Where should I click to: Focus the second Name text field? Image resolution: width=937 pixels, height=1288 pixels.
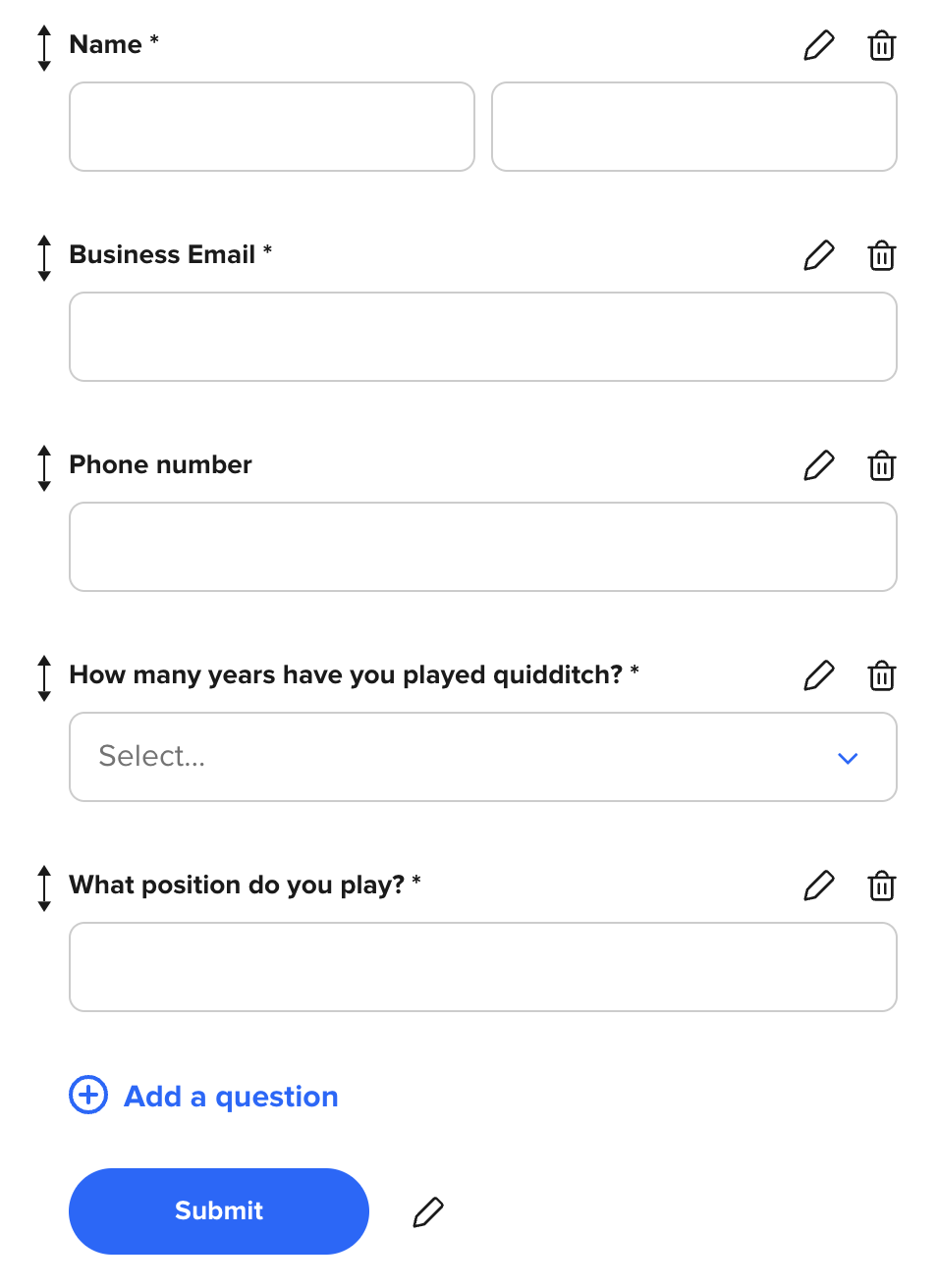(x=694, y=127)
